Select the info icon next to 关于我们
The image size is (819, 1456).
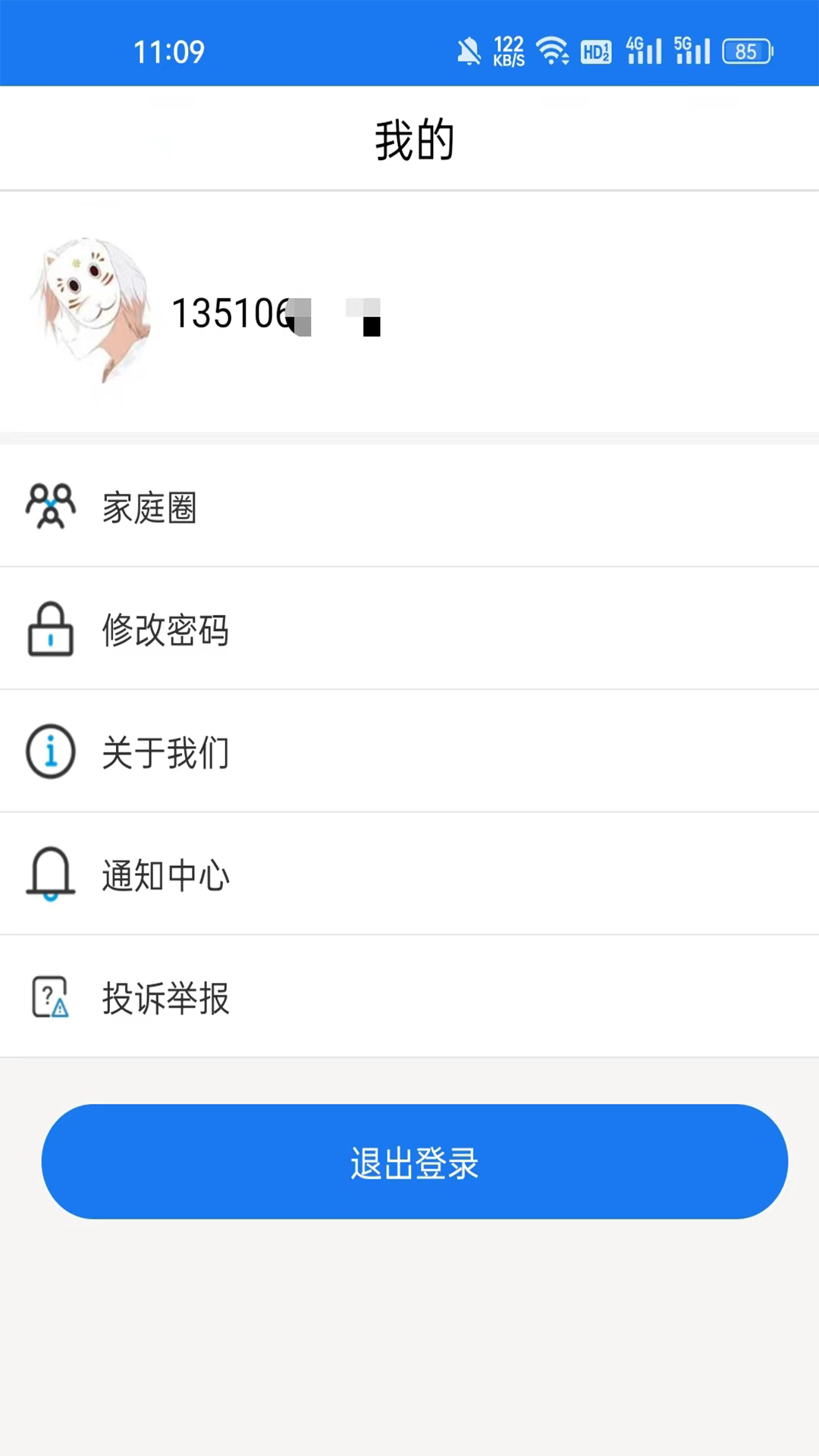(50, 752)
